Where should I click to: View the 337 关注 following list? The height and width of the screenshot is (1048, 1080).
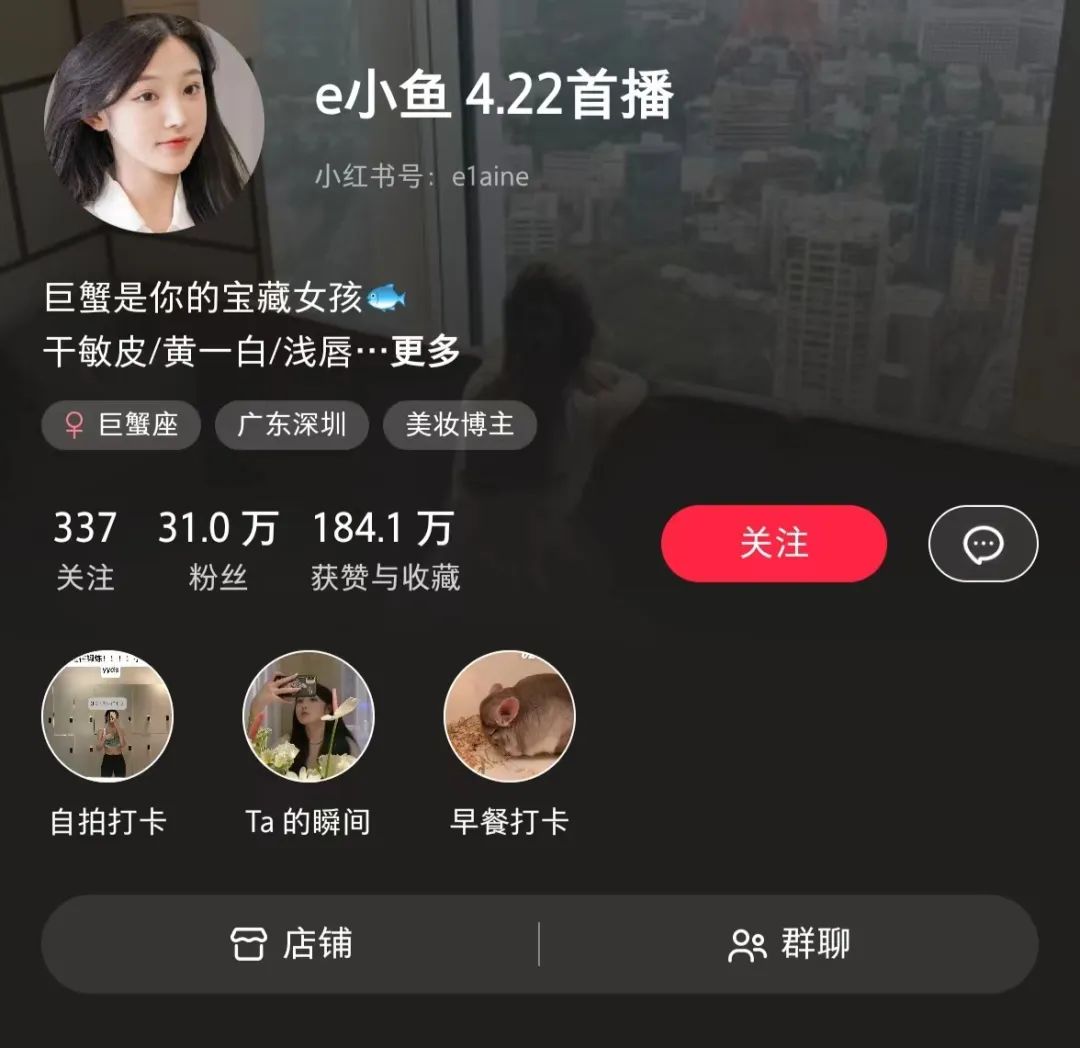(85, 550)
